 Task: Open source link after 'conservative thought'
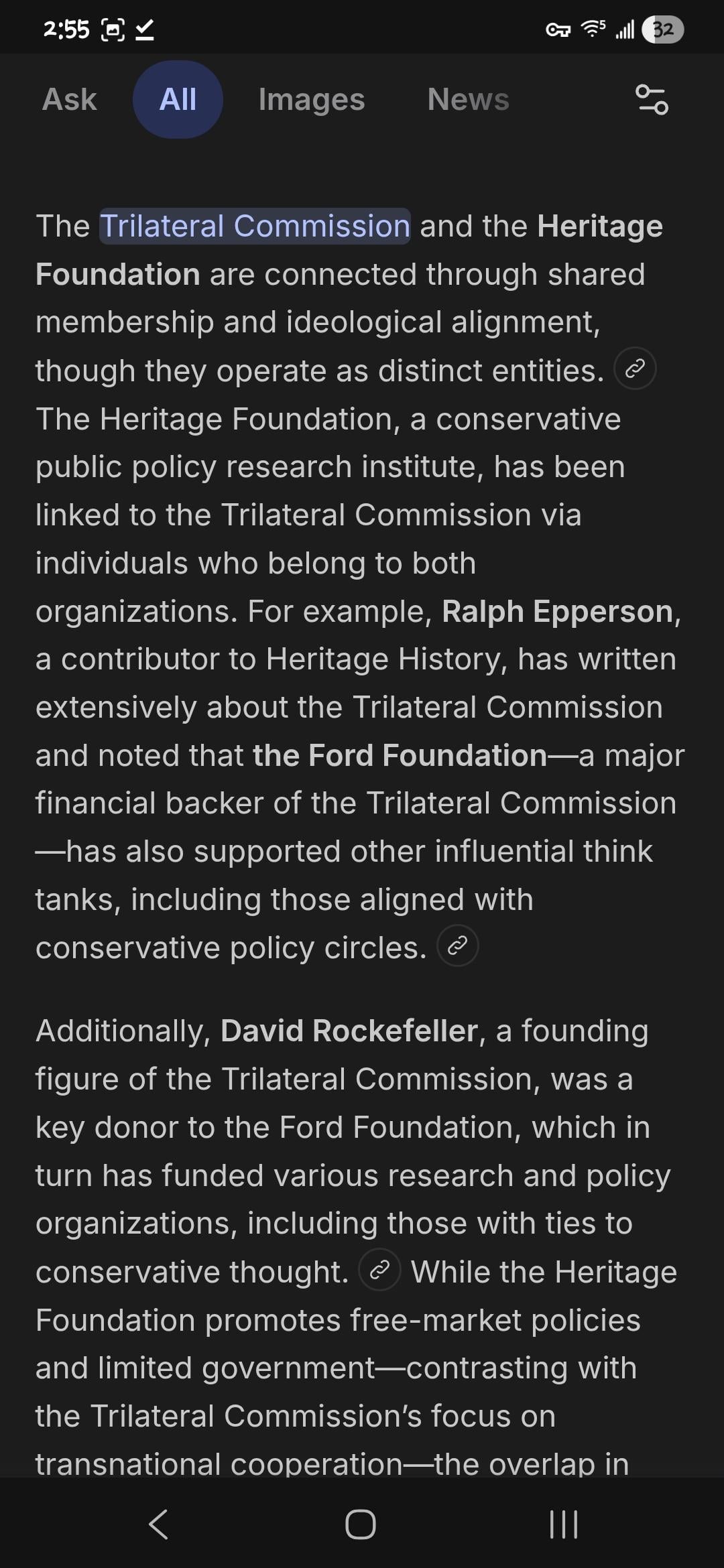tap(379, 1269)
